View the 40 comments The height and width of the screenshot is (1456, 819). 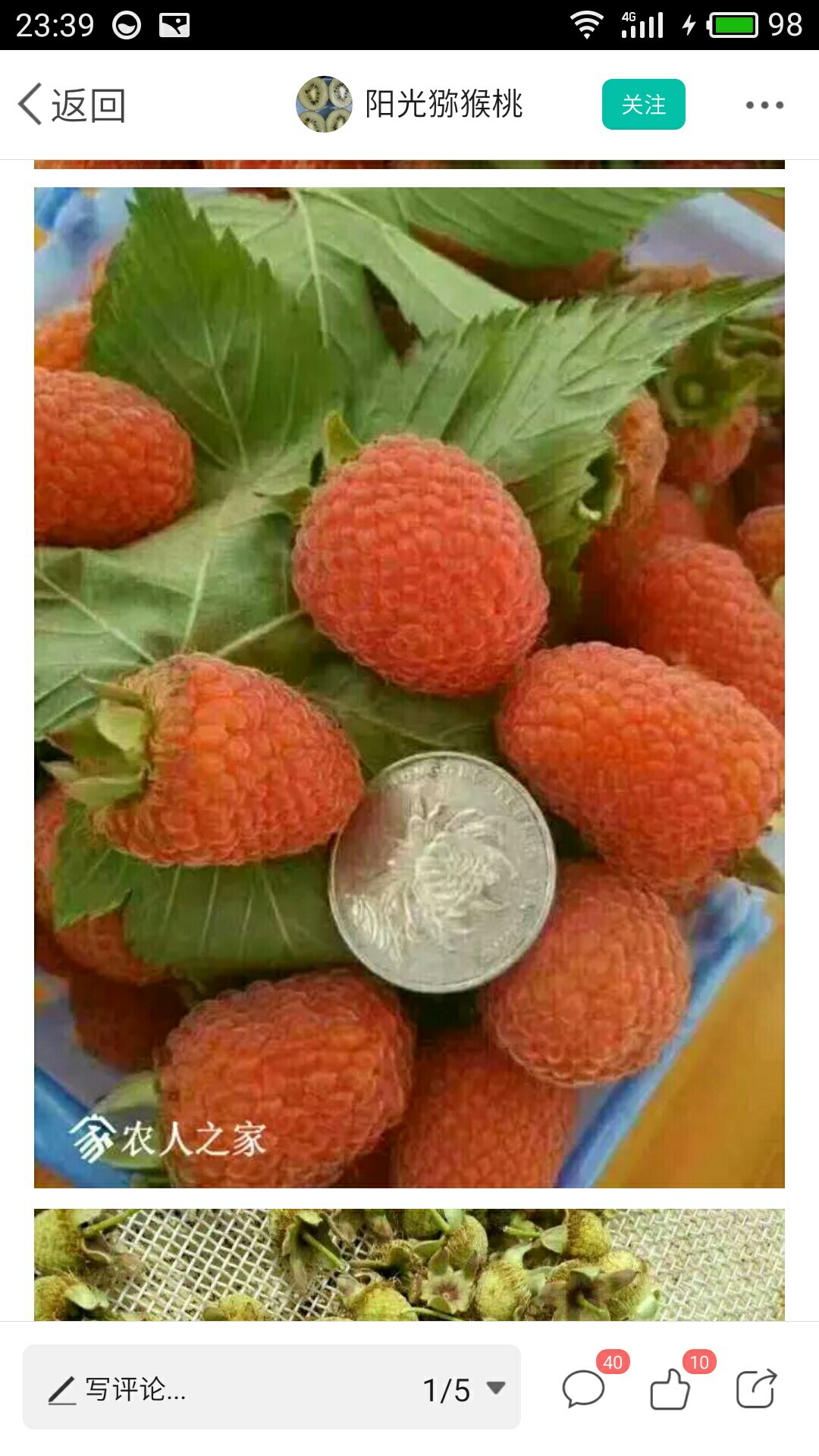point(584,1389)
